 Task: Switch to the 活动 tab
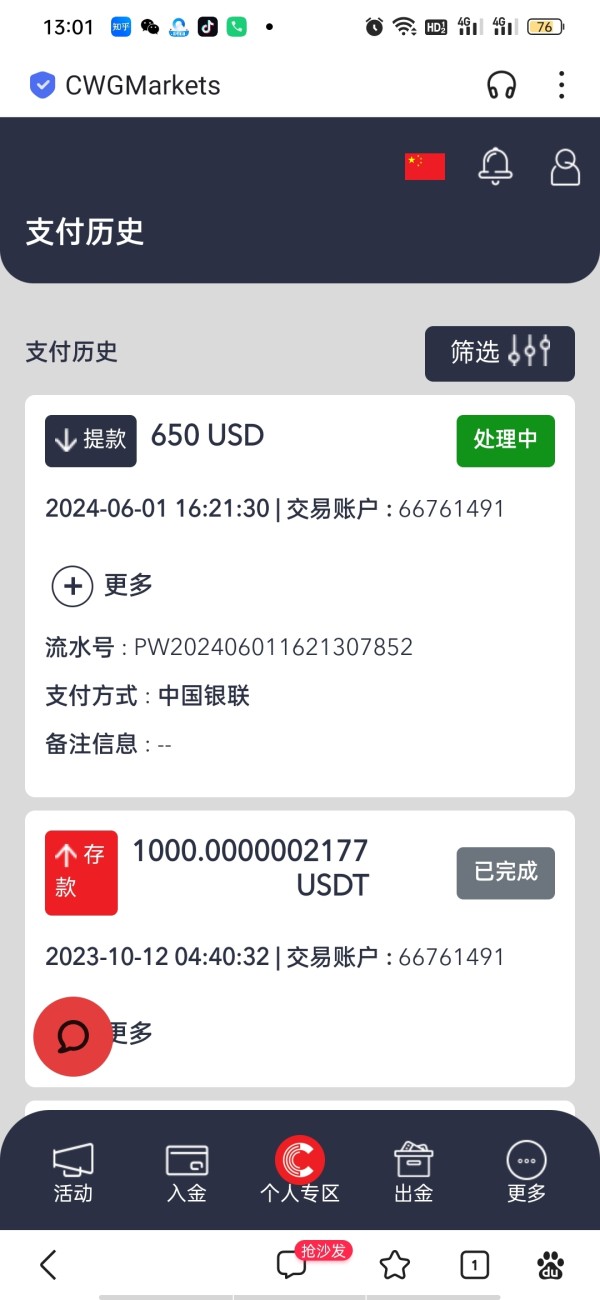pos(73,1172)
